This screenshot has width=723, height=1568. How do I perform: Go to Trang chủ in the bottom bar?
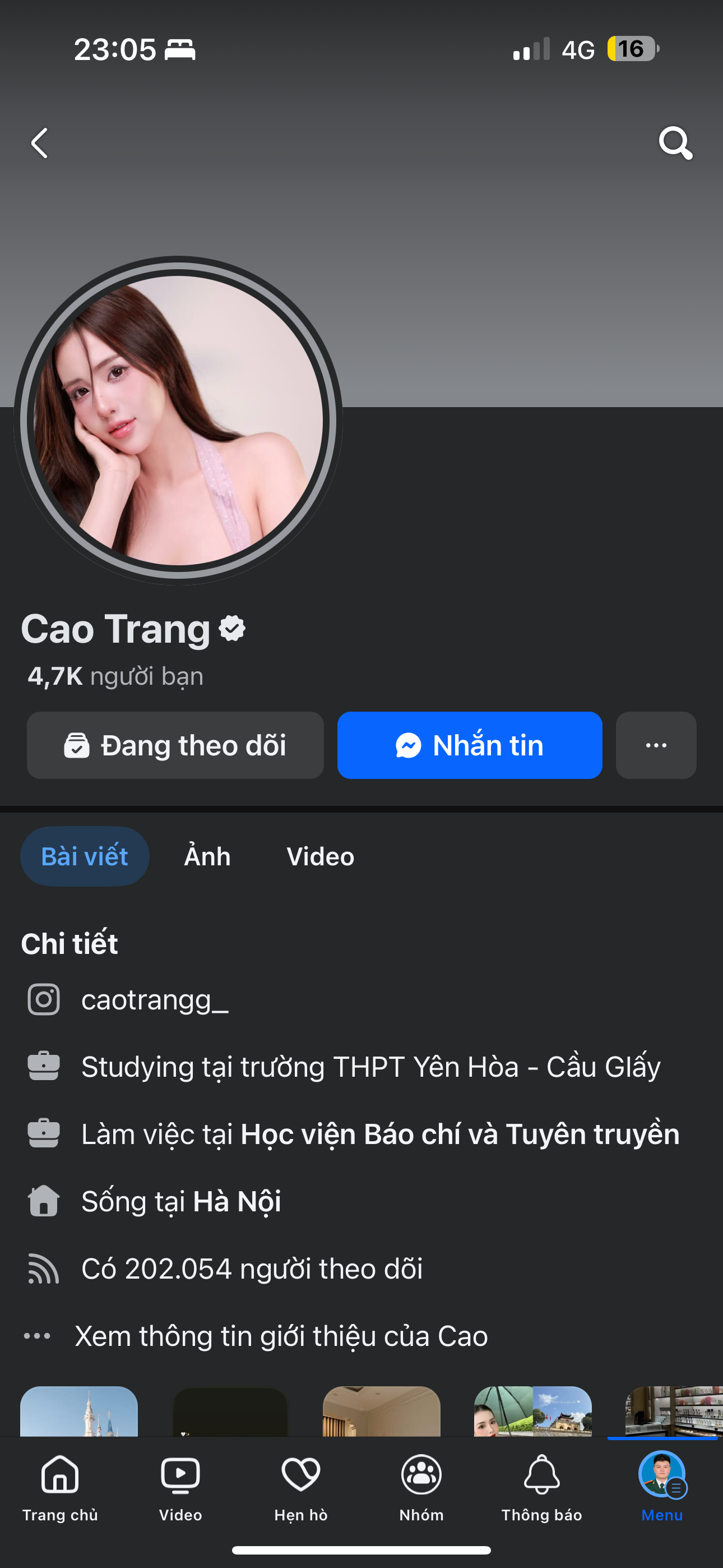coord(61,1486)
